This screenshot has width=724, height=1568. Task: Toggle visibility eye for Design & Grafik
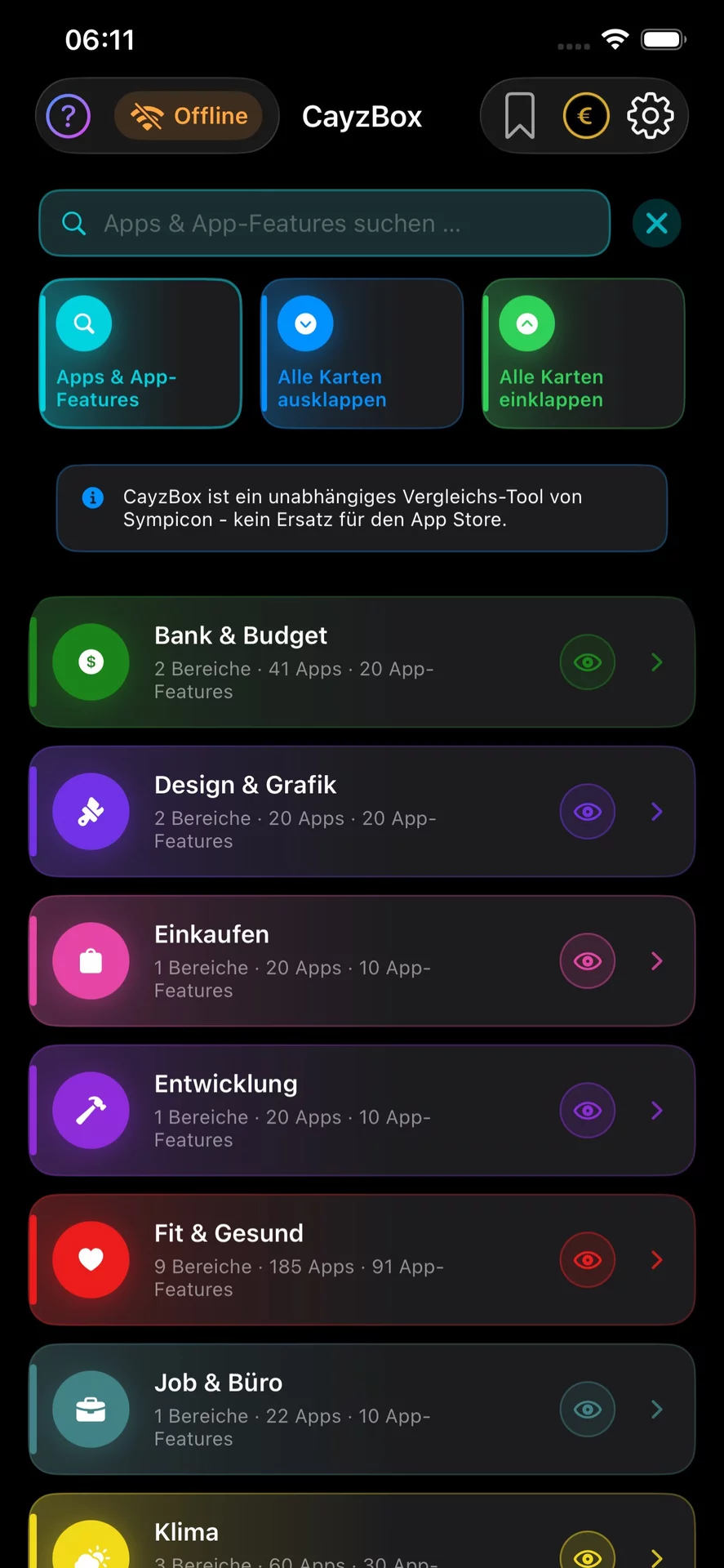(588, 812)
